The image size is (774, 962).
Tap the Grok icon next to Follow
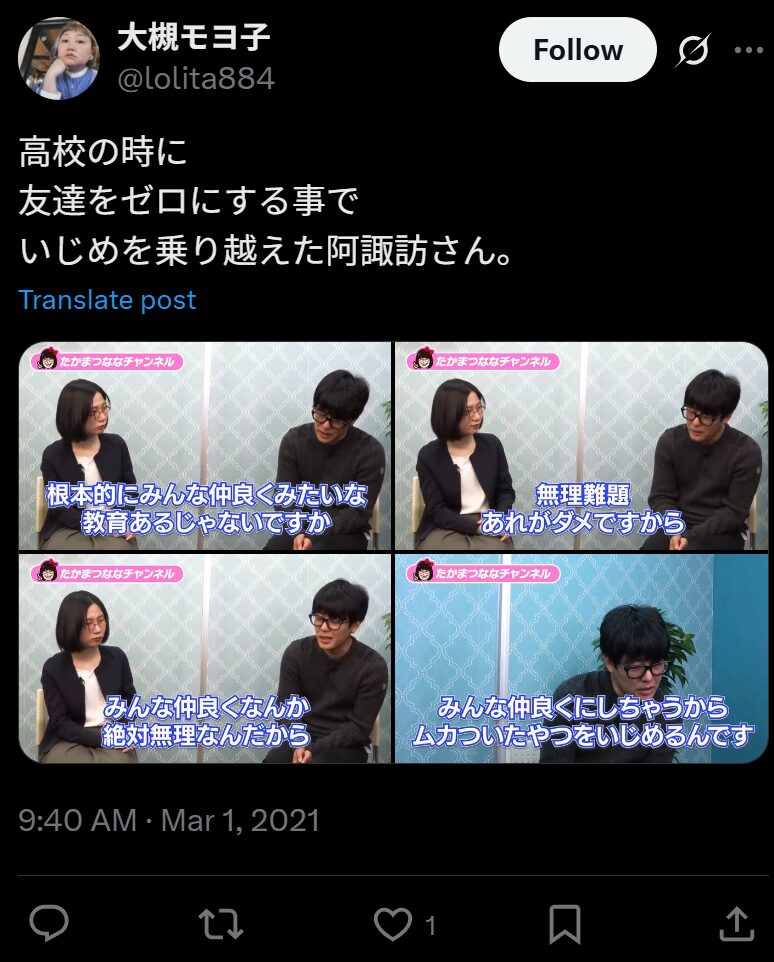pos(692,51)
